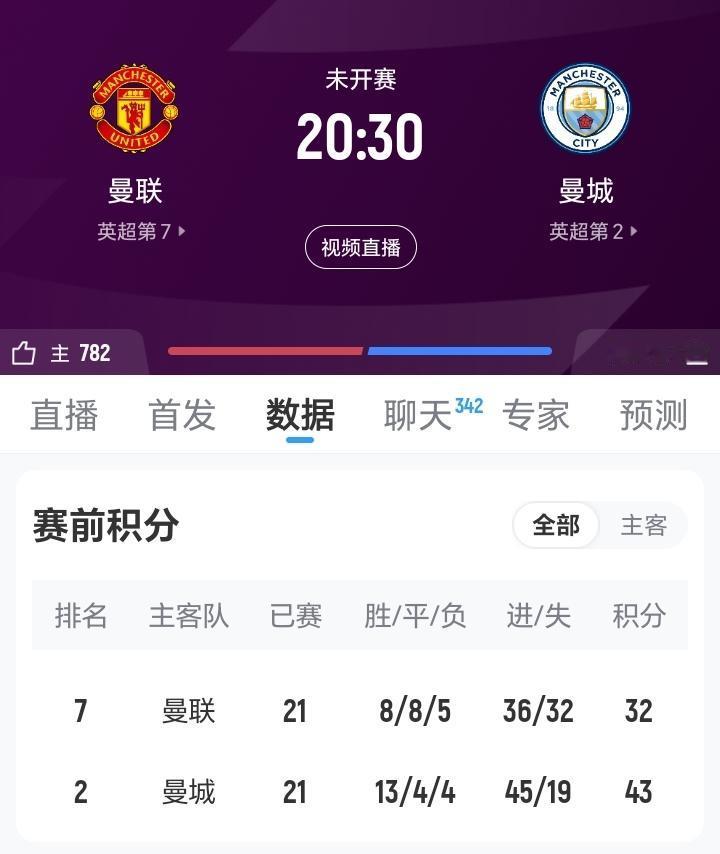Expand the 英超第2 ranking details arrow

pos(633,232)
